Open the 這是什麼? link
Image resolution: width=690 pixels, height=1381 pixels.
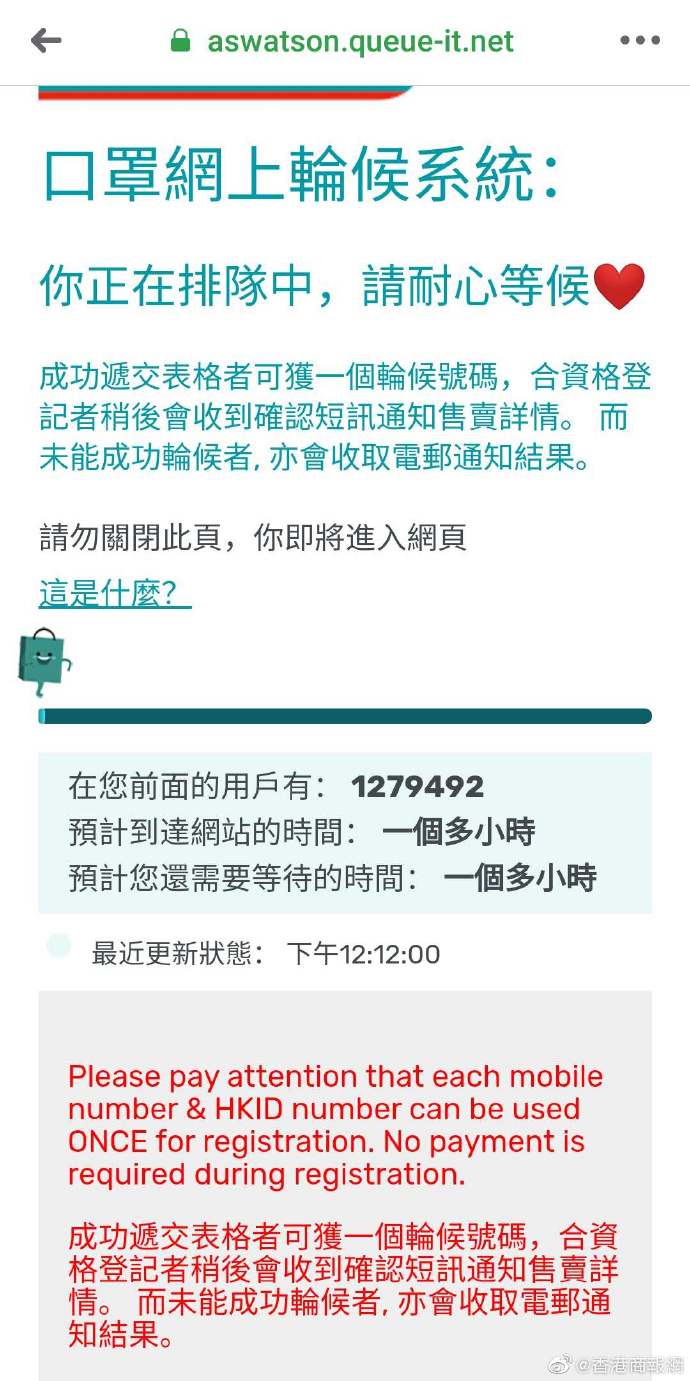[114, 593]
